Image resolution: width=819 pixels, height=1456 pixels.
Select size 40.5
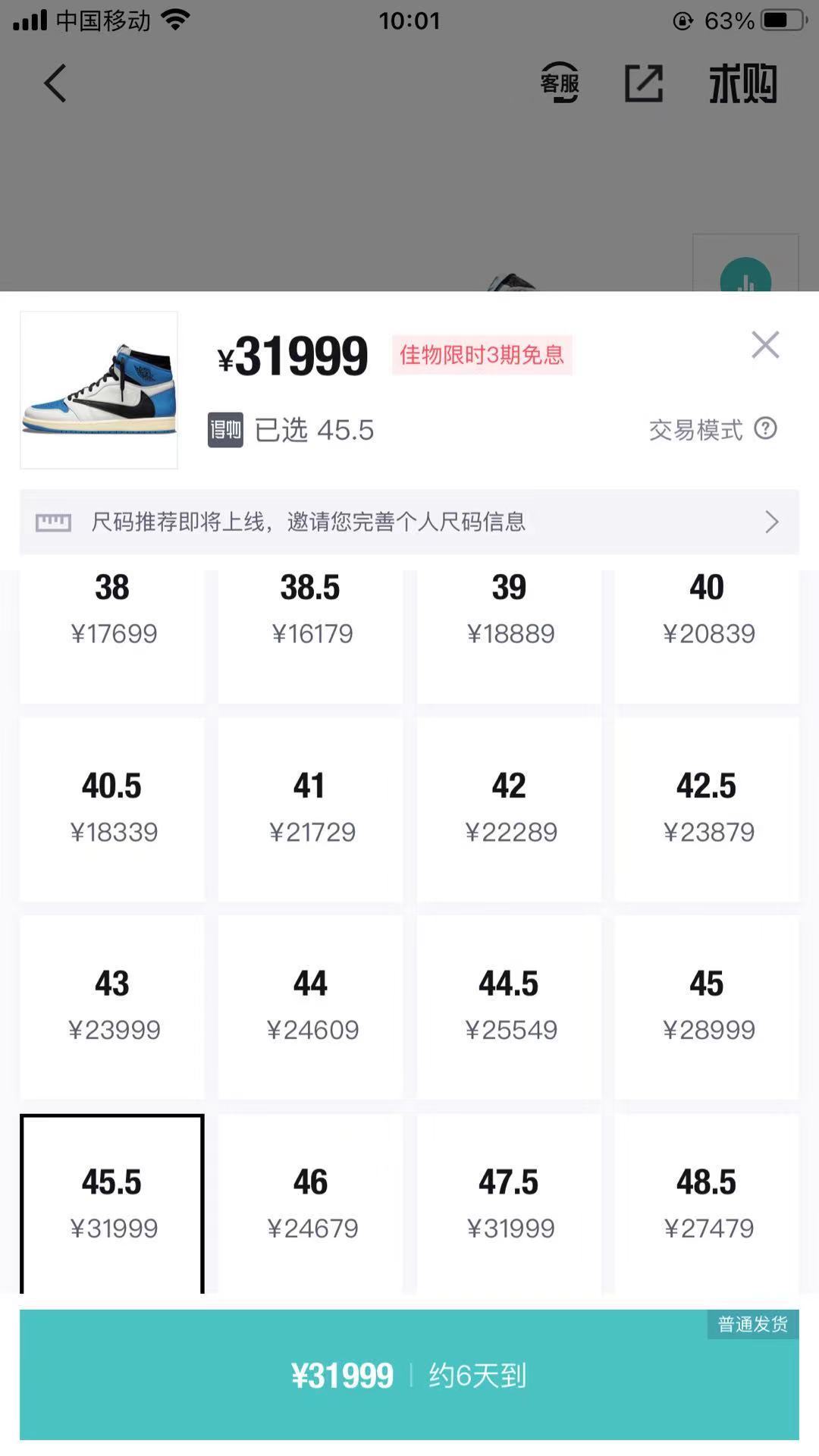tap(112, 809)
